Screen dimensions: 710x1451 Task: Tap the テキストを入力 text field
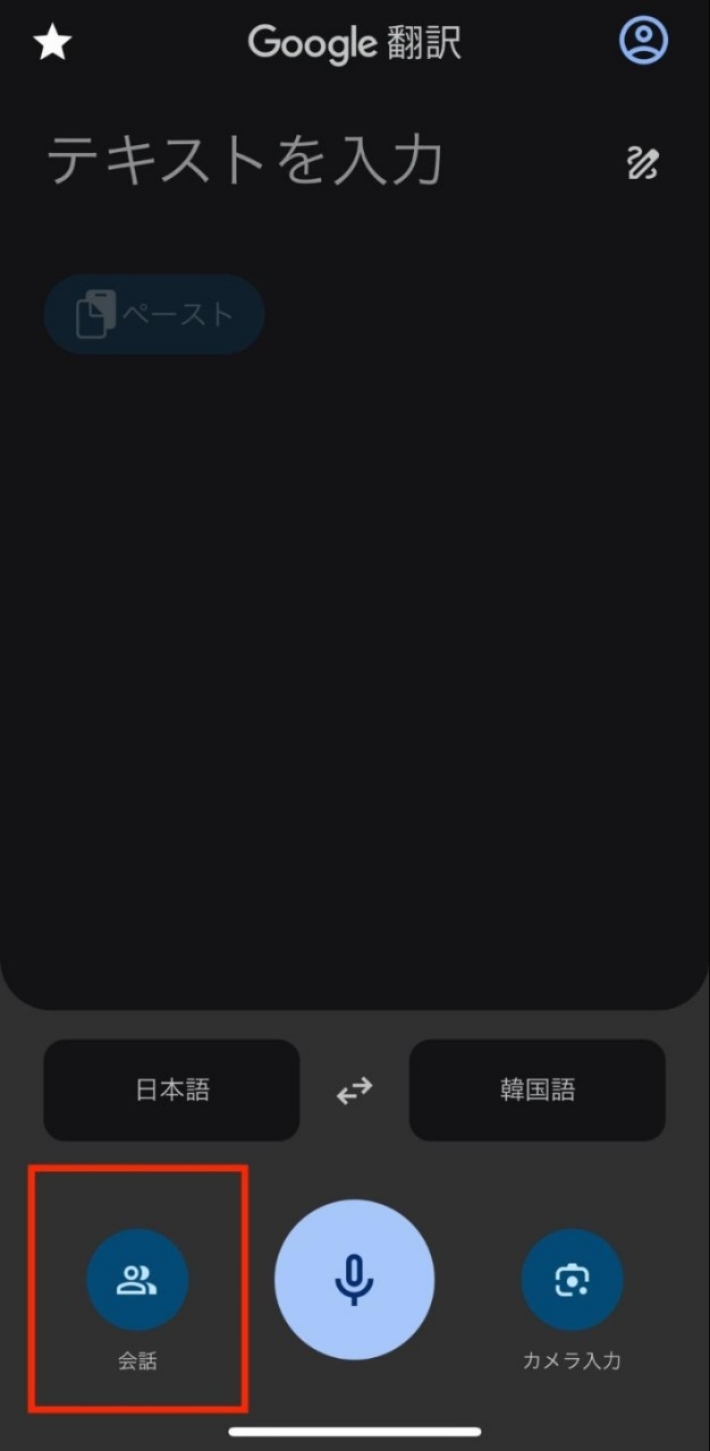[245, 160]
